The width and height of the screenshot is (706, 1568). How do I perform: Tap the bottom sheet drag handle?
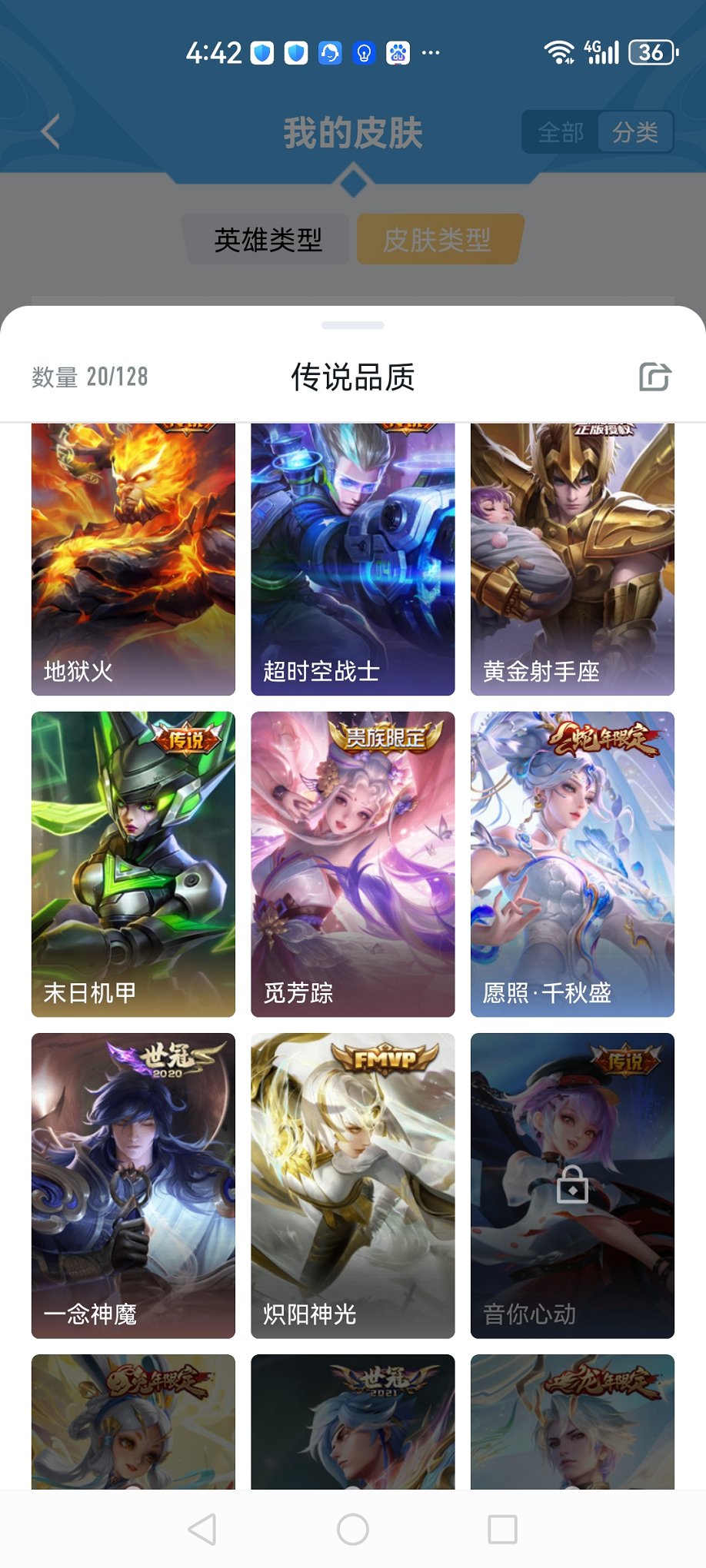(x=353, y=325)
